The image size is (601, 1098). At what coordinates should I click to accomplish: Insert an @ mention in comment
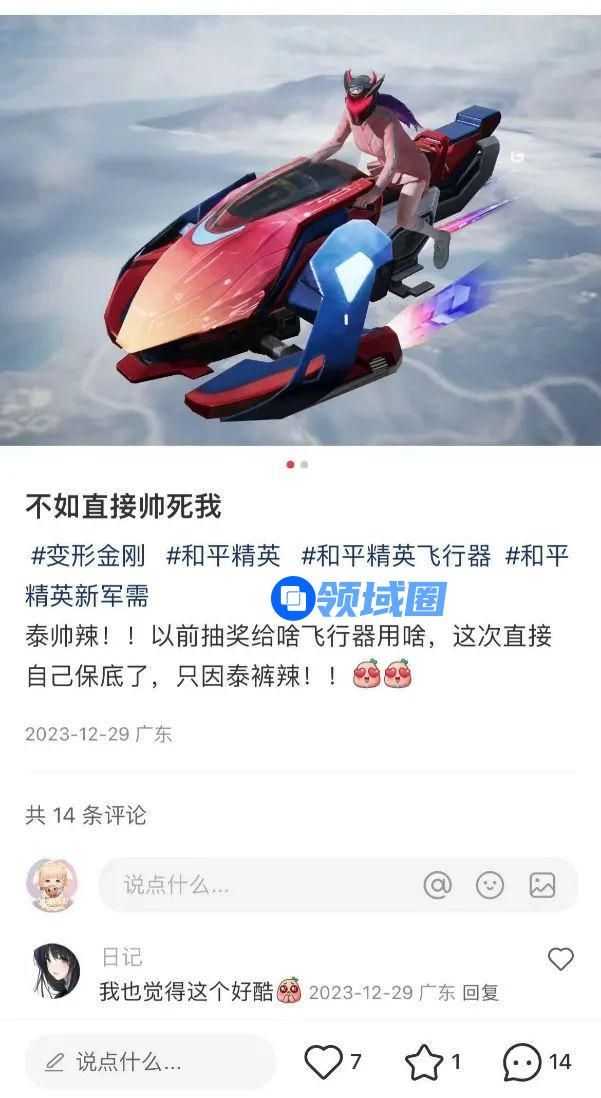click(x=437, y=884)
